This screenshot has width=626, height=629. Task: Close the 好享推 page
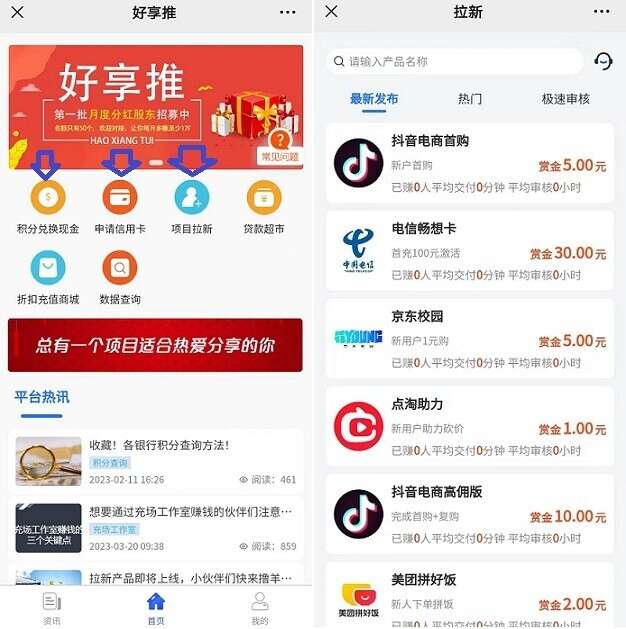[x=17, y=12]
